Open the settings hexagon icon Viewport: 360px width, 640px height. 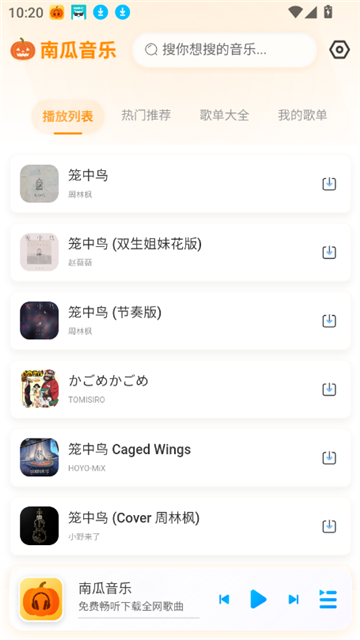pyautogui.click(x=339, y=50)
